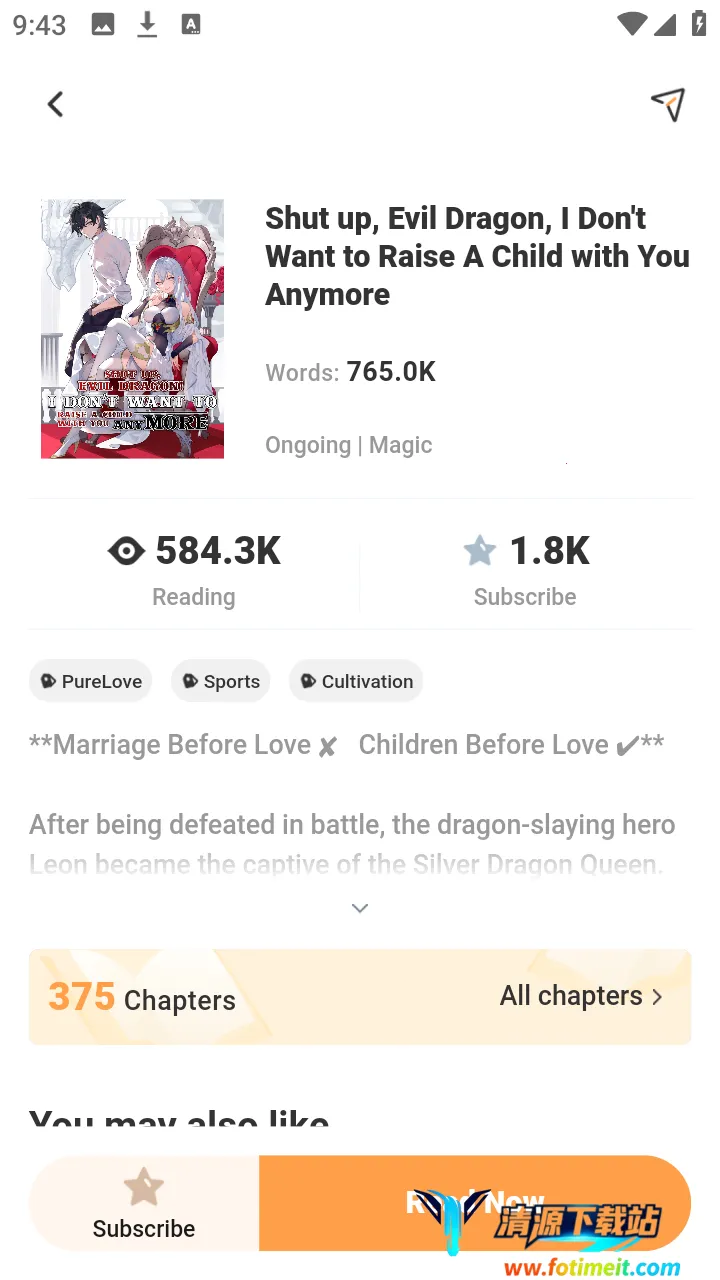Select the PureLove tag chip
Screen dimensions: 720x1280
[91, 681]
